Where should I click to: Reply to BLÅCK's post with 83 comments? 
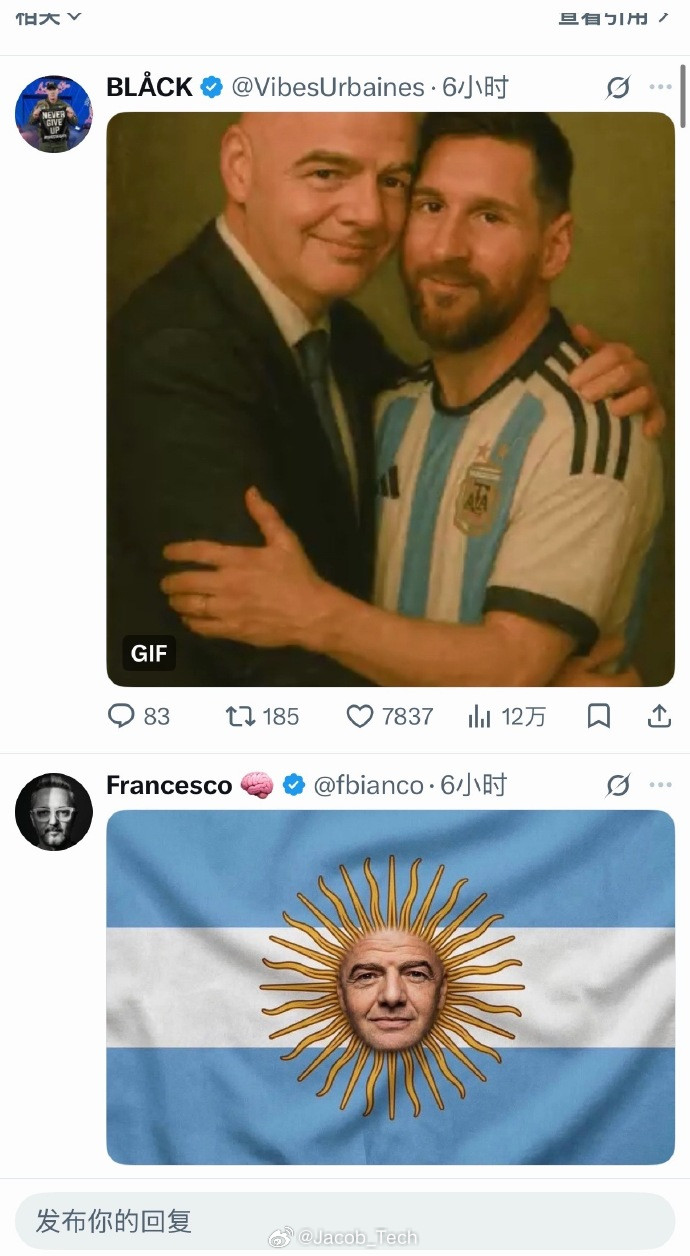click(139, 716)
